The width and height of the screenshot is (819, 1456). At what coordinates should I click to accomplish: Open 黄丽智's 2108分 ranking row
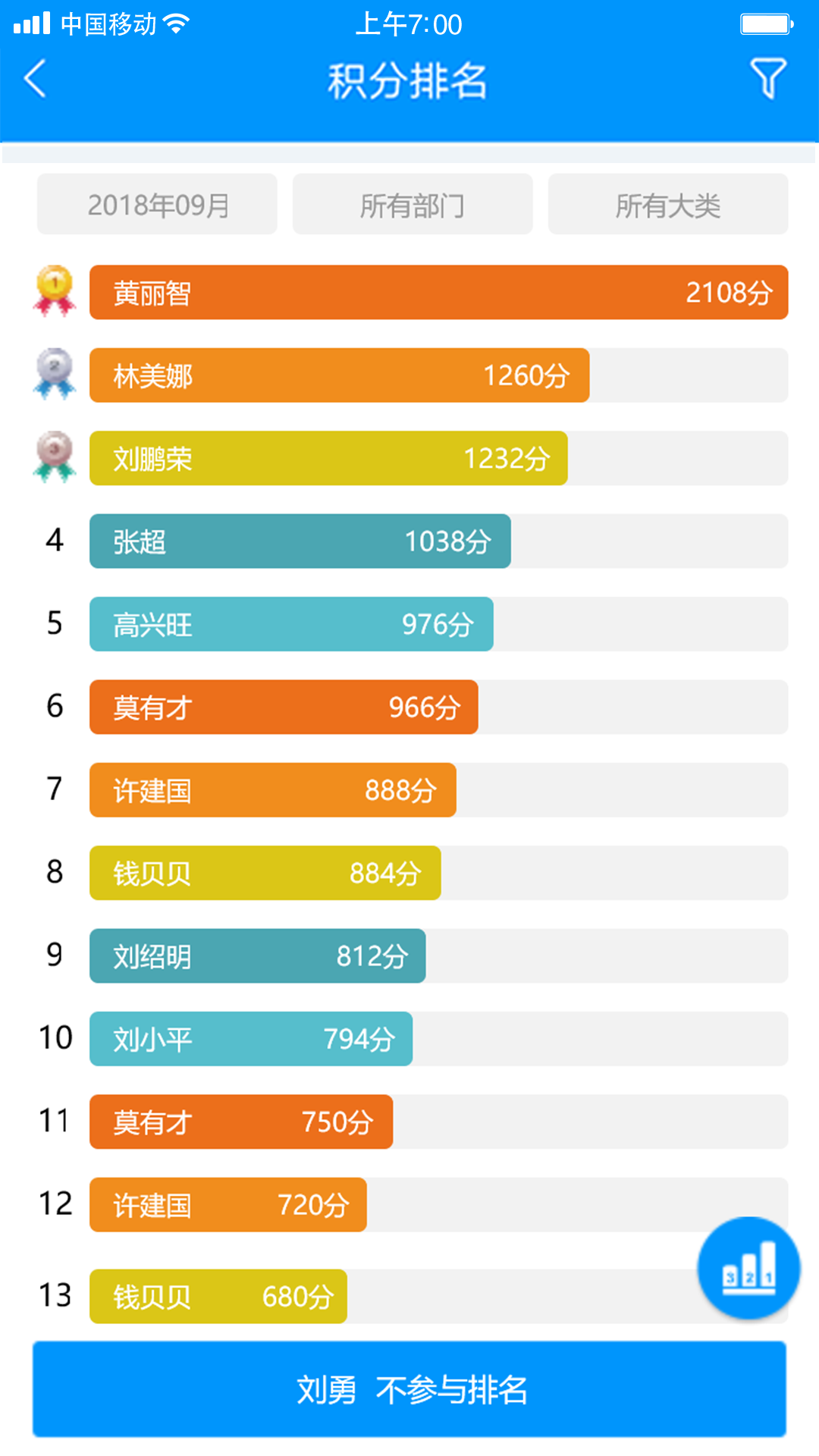(x=438, y=293)
